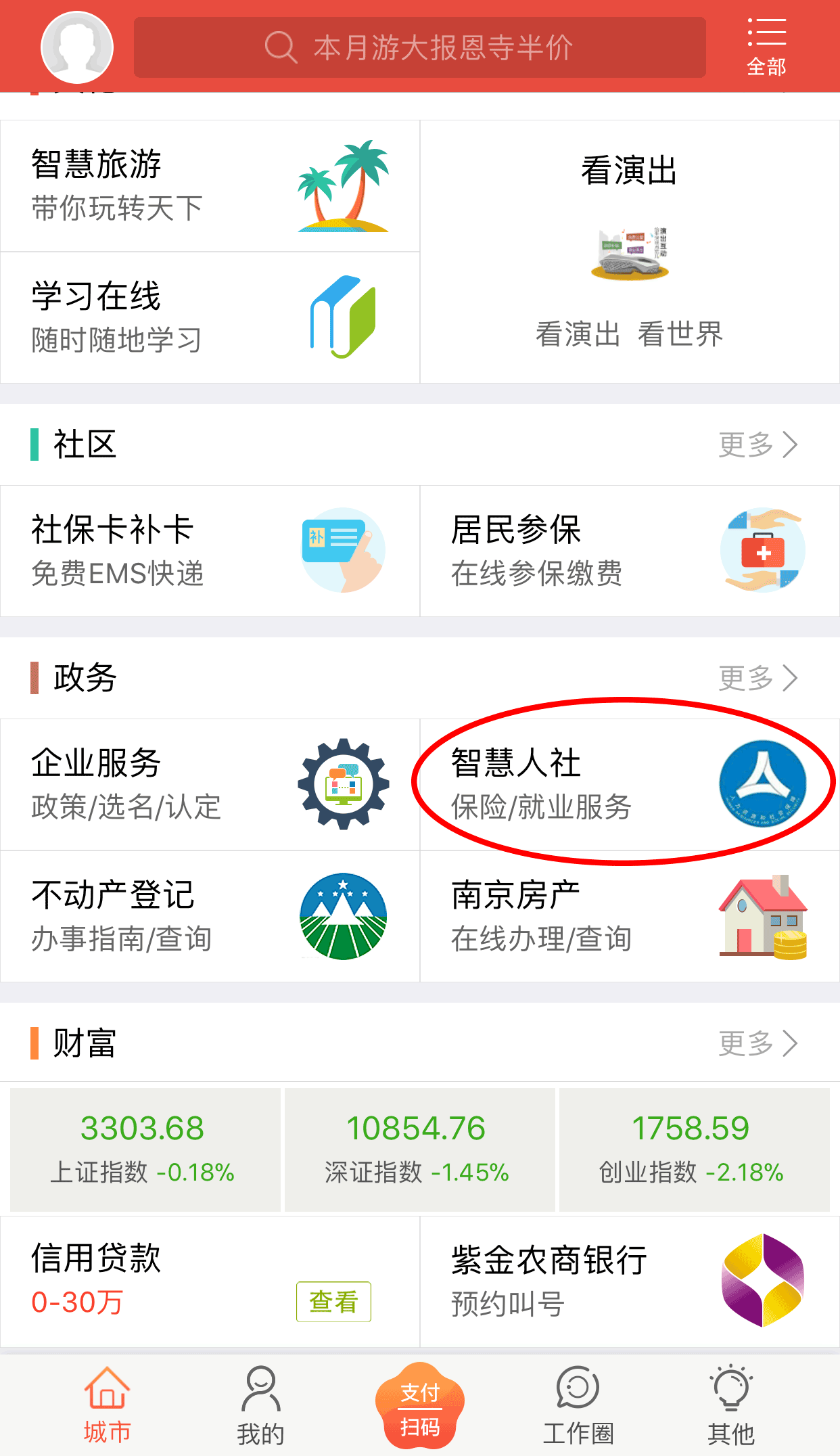Open 南京房产 card
The height and width of the screenshot is (1456, 840).
(x=629, y=916)
